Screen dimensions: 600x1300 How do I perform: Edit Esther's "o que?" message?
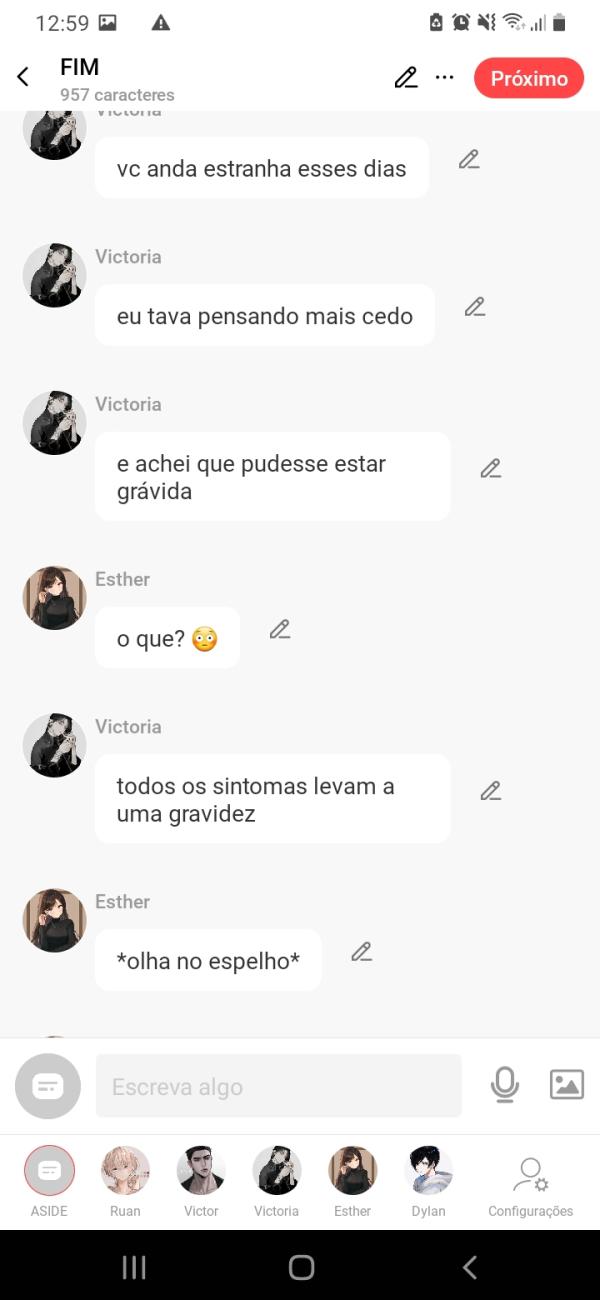(x=280, y=629)
